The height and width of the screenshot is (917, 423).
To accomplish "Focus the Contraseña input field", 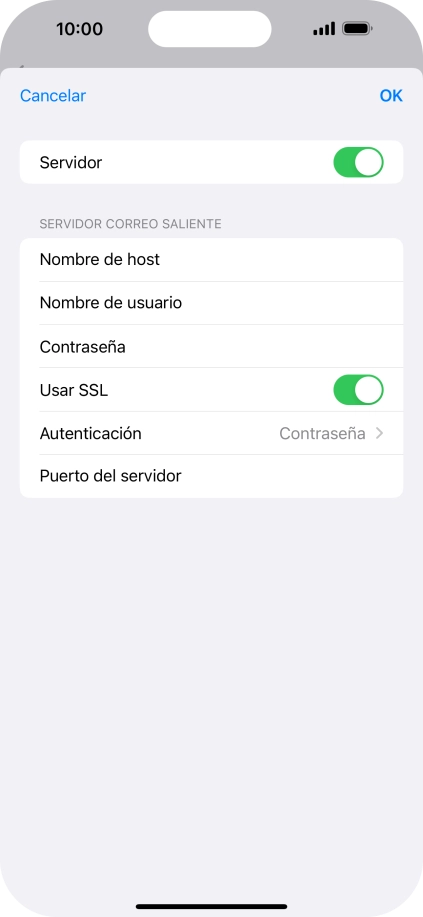I will pyautogui.click(x=211, y=346).
